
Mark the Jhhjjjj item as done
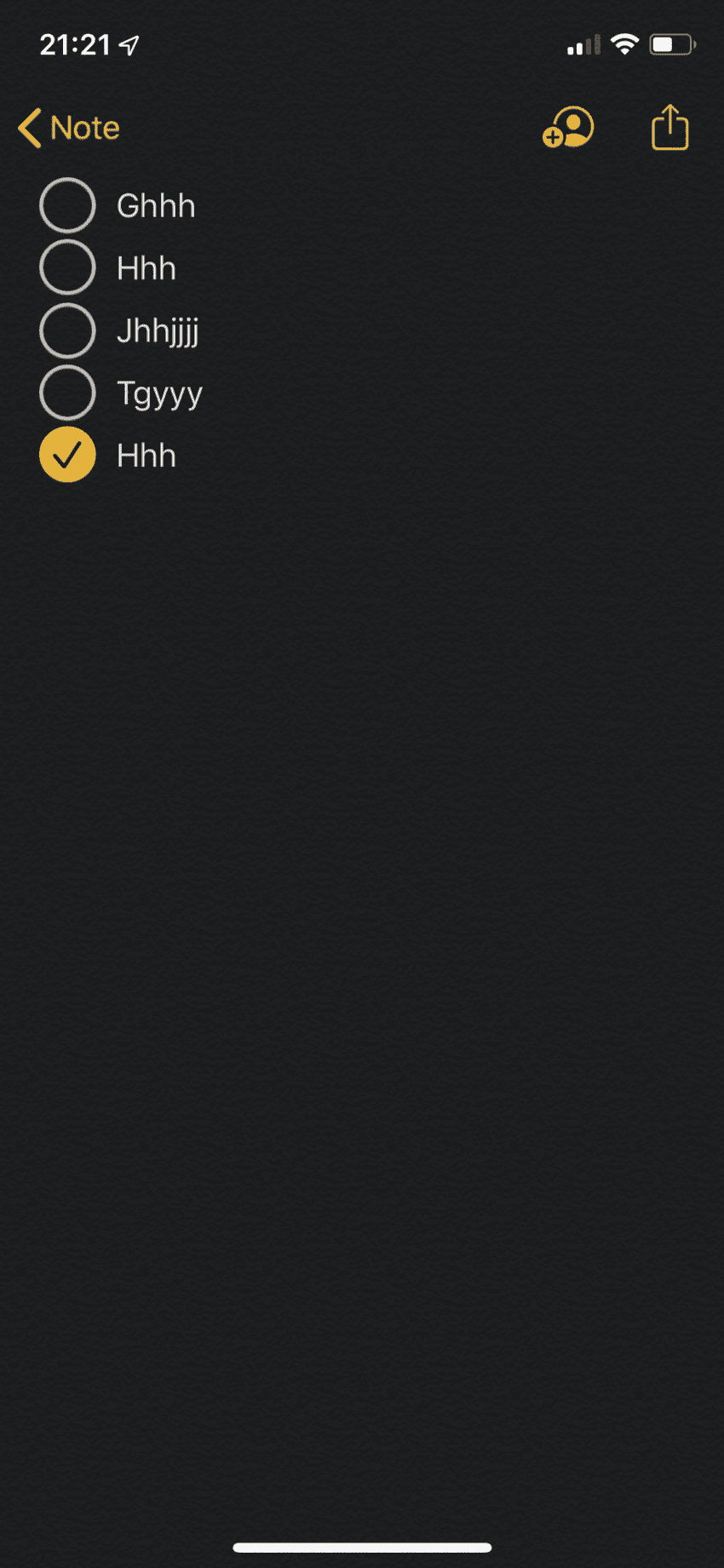[67, 330]
